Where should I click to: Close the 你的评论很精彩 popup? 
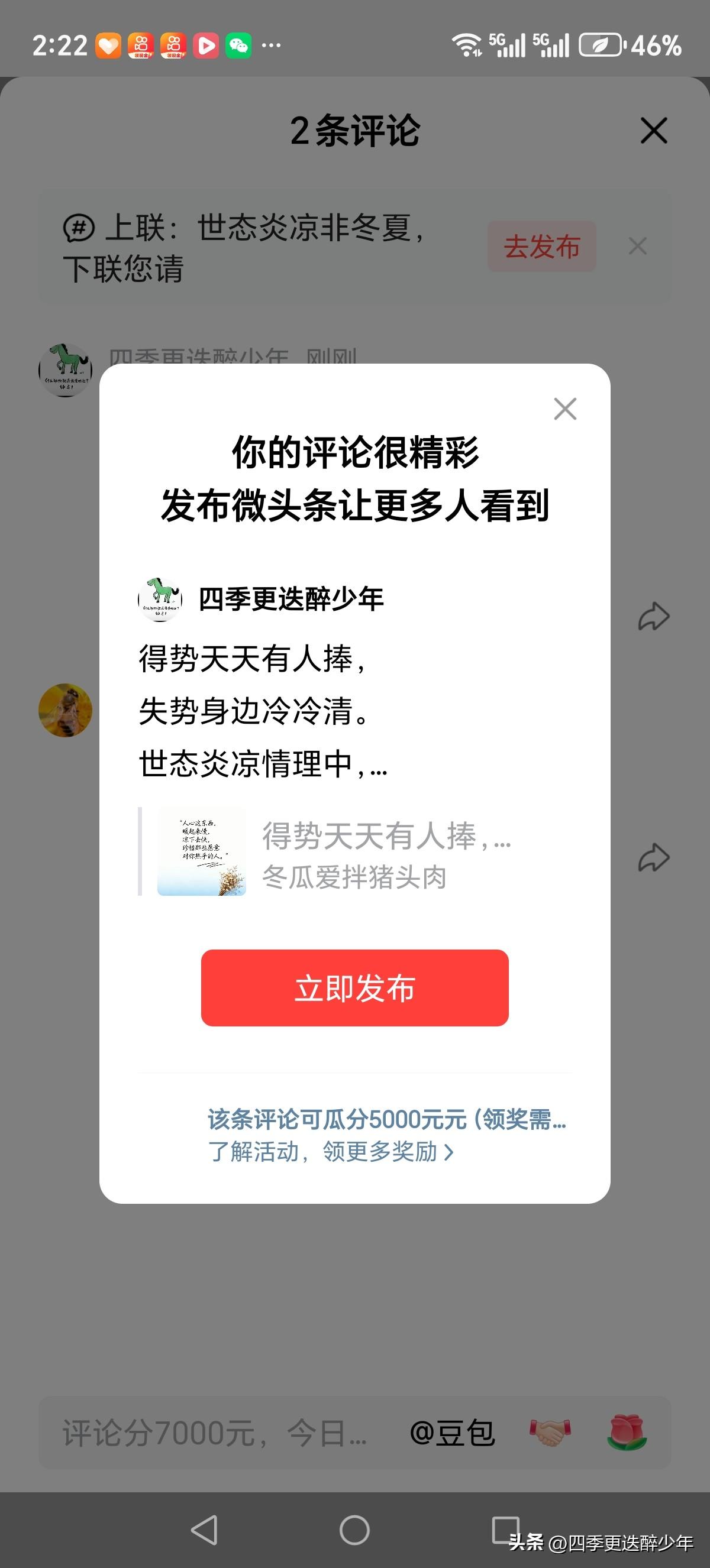(566, 409)
